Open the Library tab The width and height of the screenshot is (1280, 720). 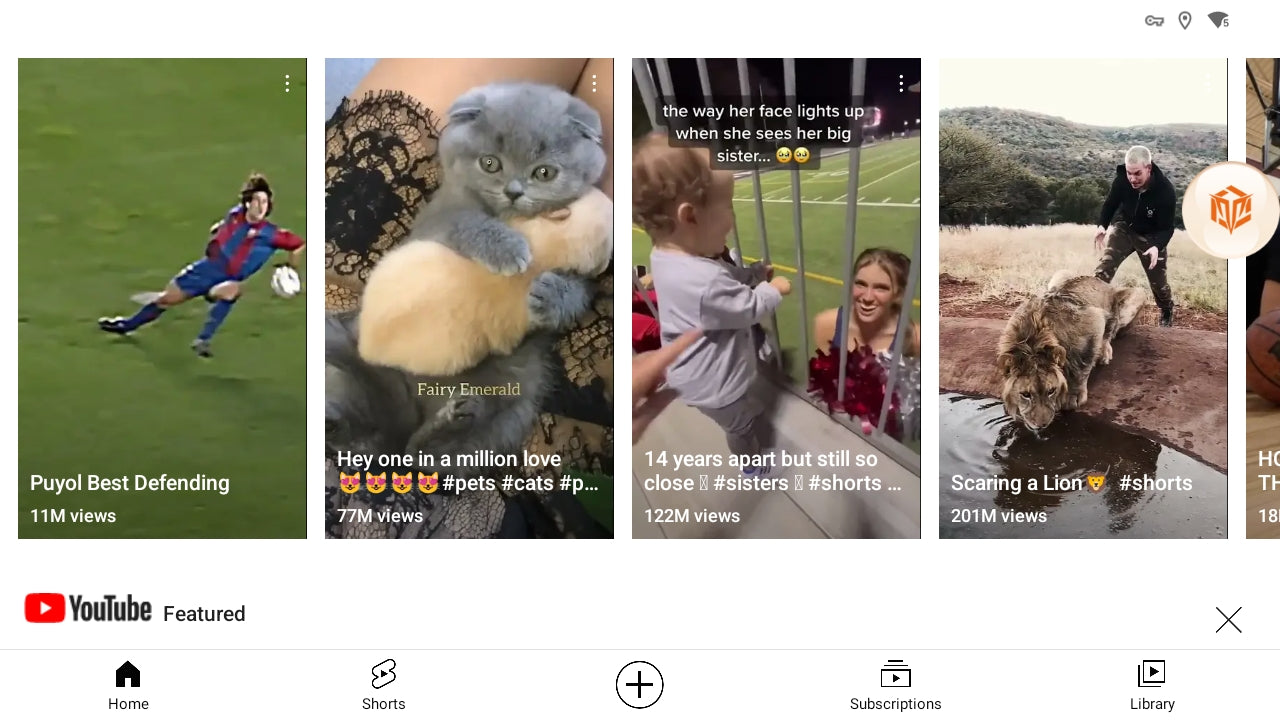[x=1152, y=685]
